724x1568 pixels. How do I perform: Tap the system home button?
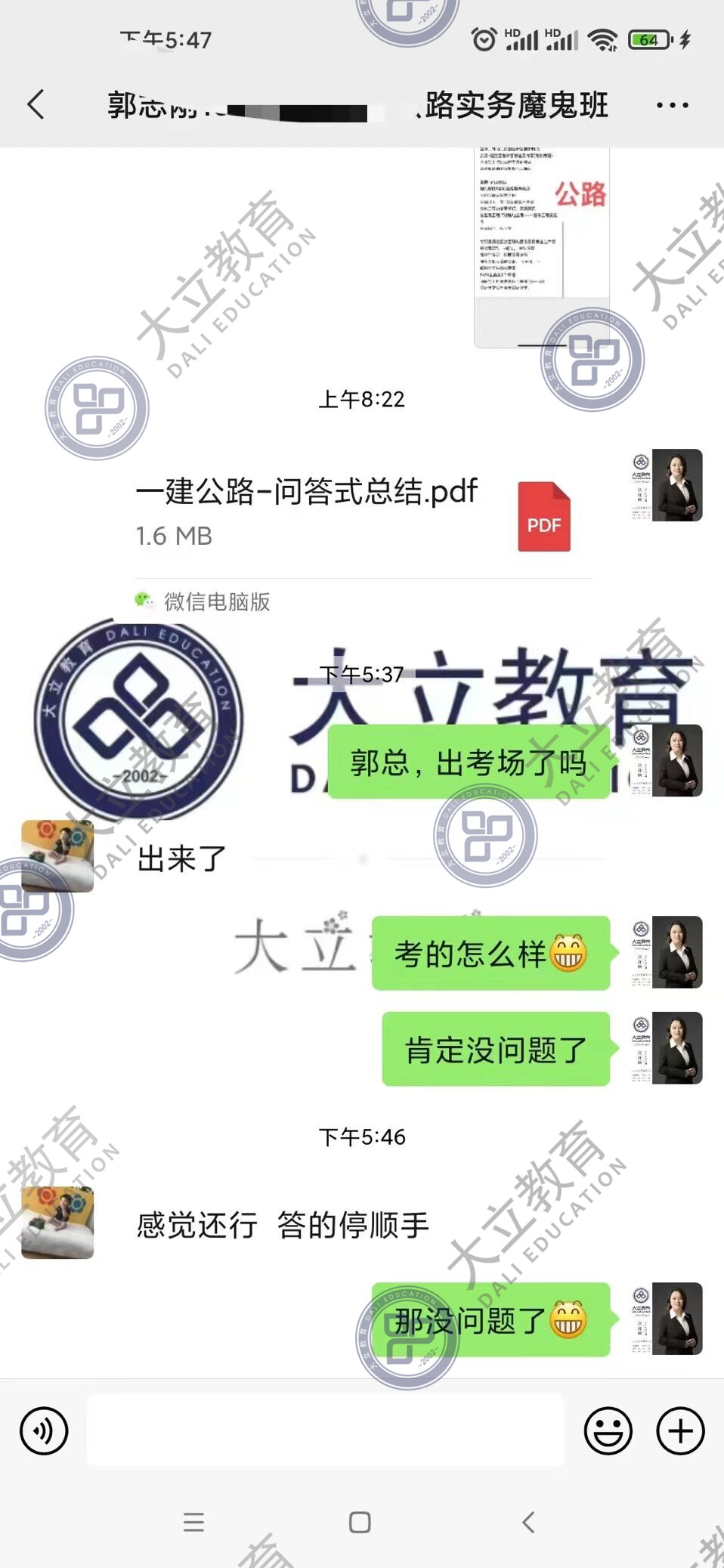coord(360,1522)
